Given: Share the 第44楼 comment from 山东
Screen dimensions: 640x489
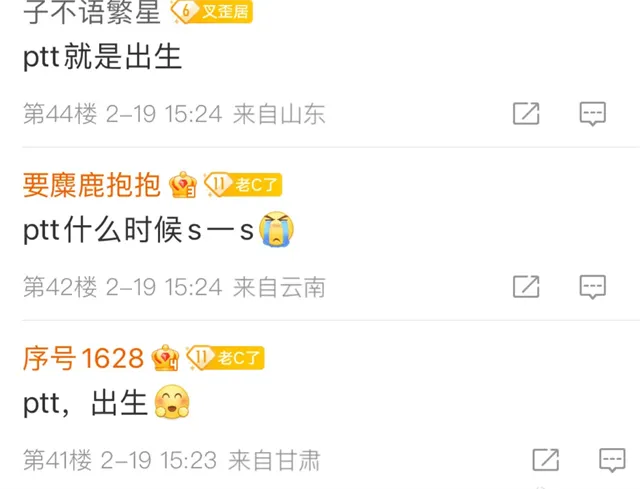Looking at the screenshot, I should point(526,114).
